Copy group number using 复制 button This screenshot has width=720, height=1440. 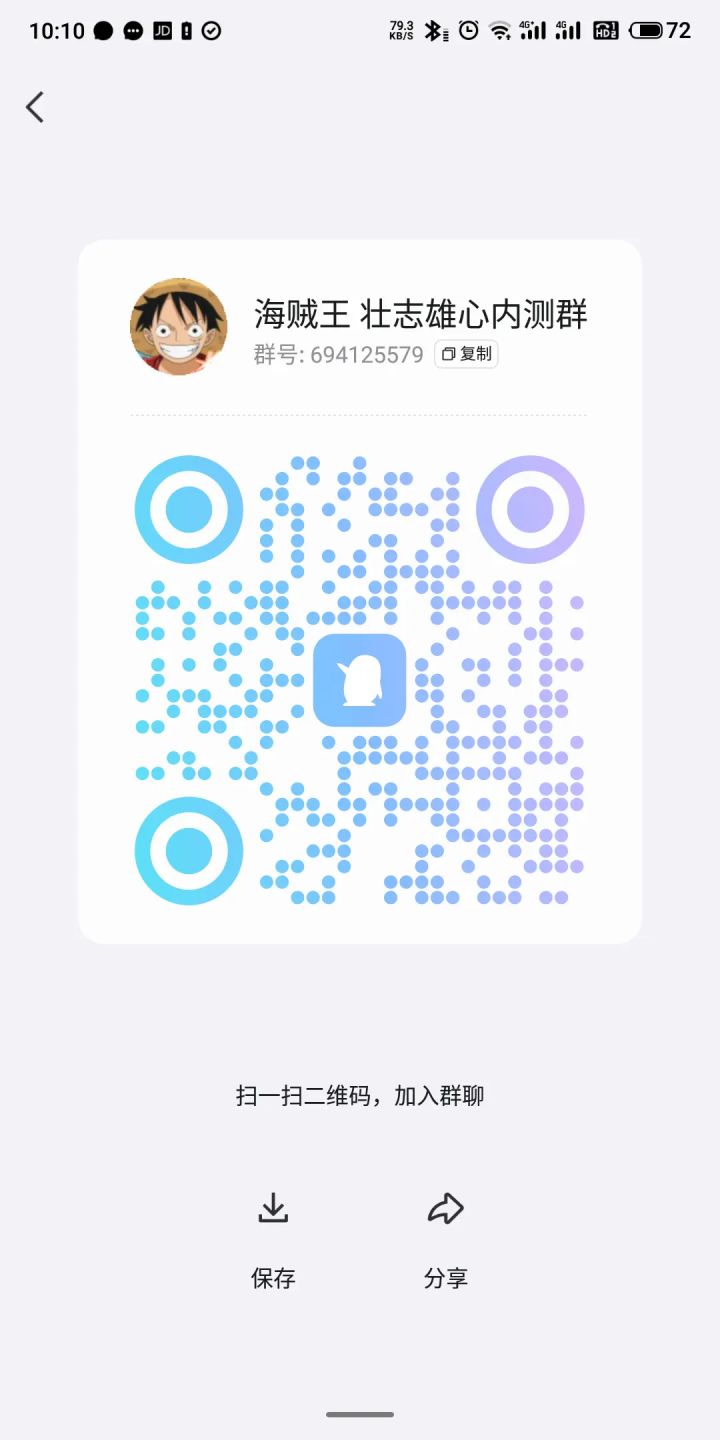(x=466, y=354)
